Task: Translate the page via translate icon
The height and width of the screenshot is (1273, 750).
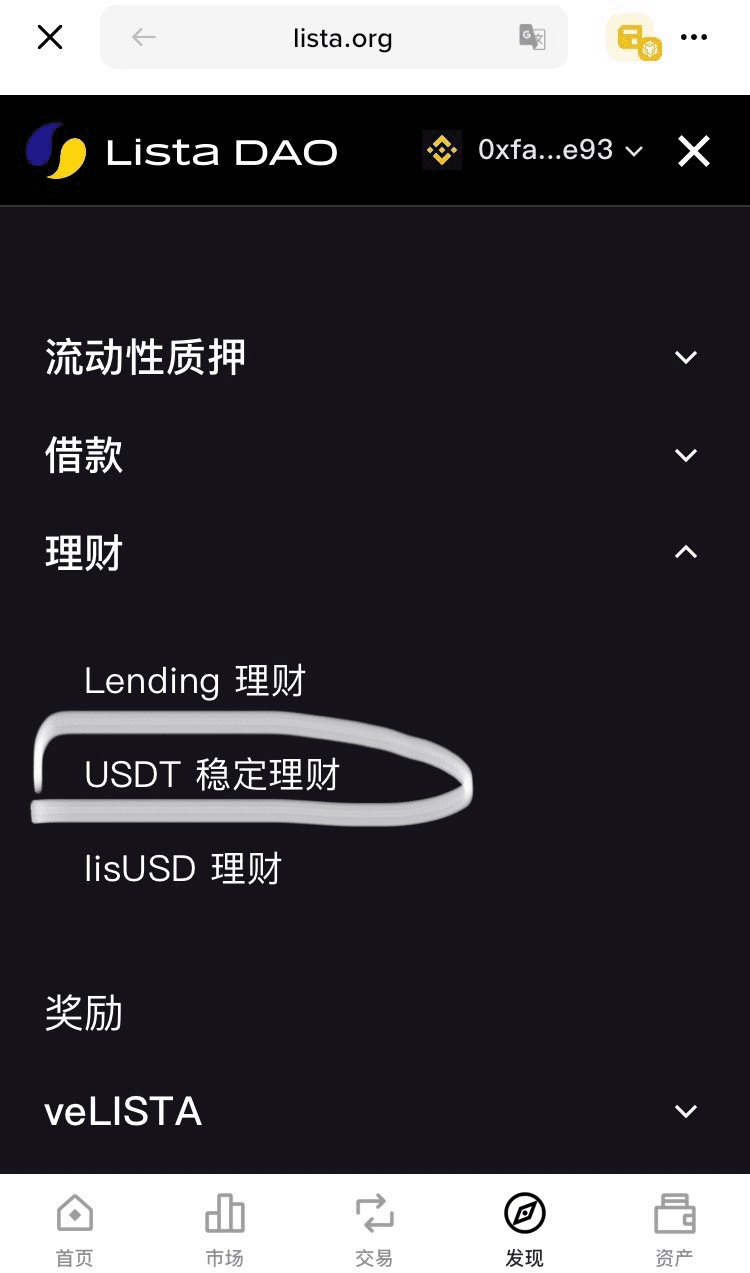Action: tap(532, 38)
